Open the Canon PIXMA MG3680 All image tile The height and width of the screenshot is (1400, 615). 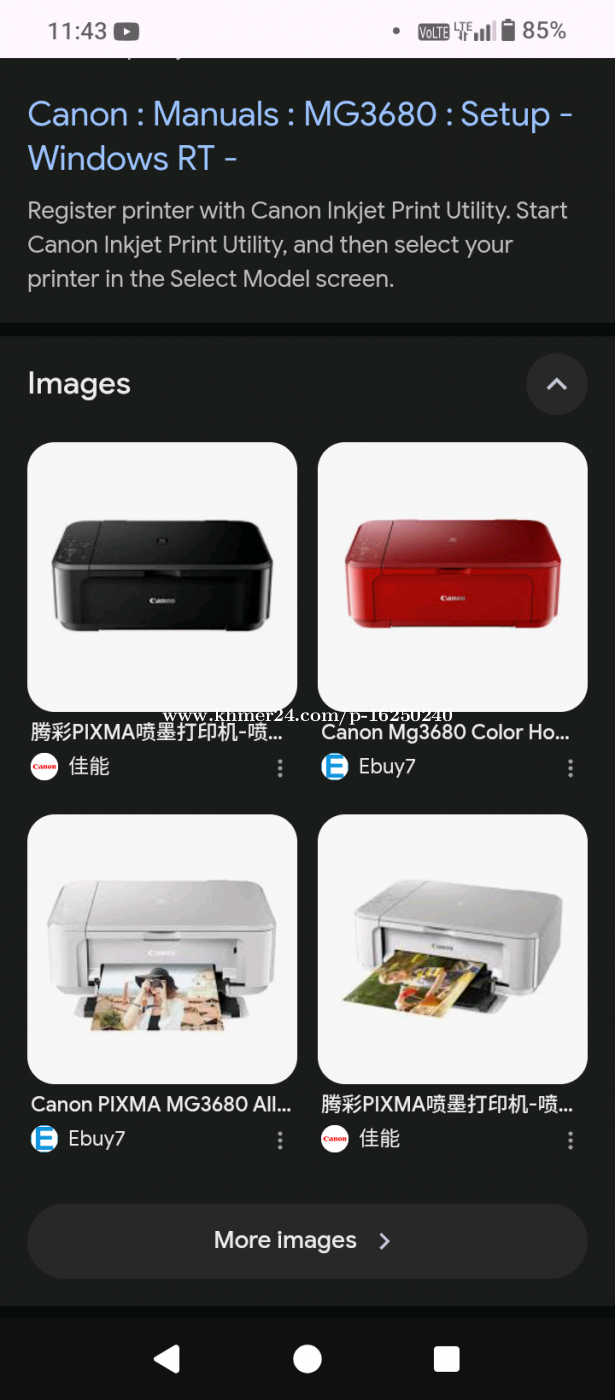click(162, 949)
